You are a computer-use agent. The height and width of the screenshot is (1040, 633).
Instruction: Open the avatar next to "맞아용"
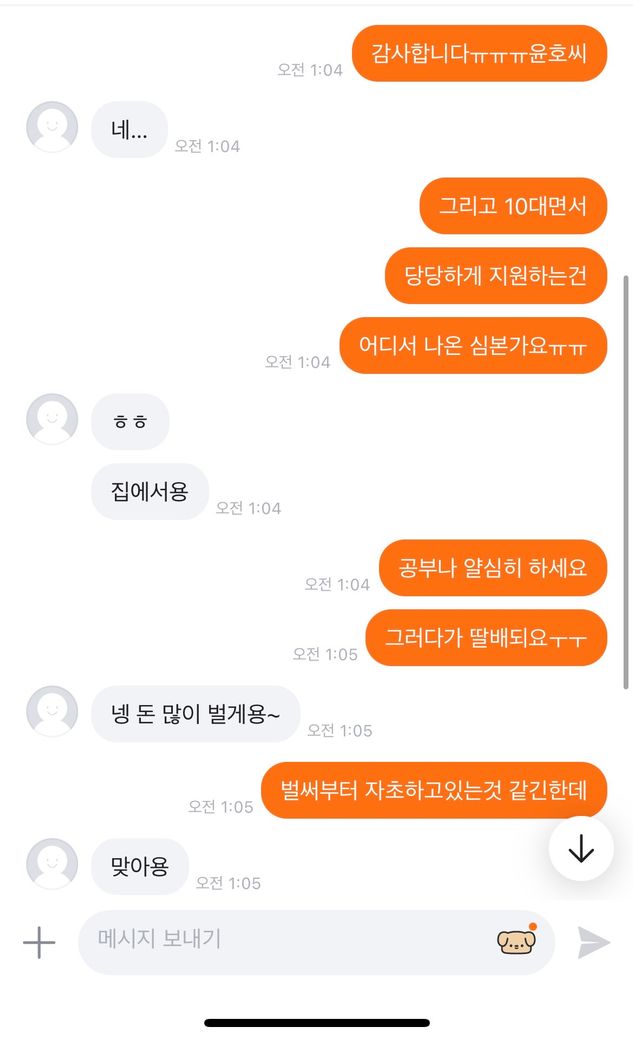click(x=52, y=864)
